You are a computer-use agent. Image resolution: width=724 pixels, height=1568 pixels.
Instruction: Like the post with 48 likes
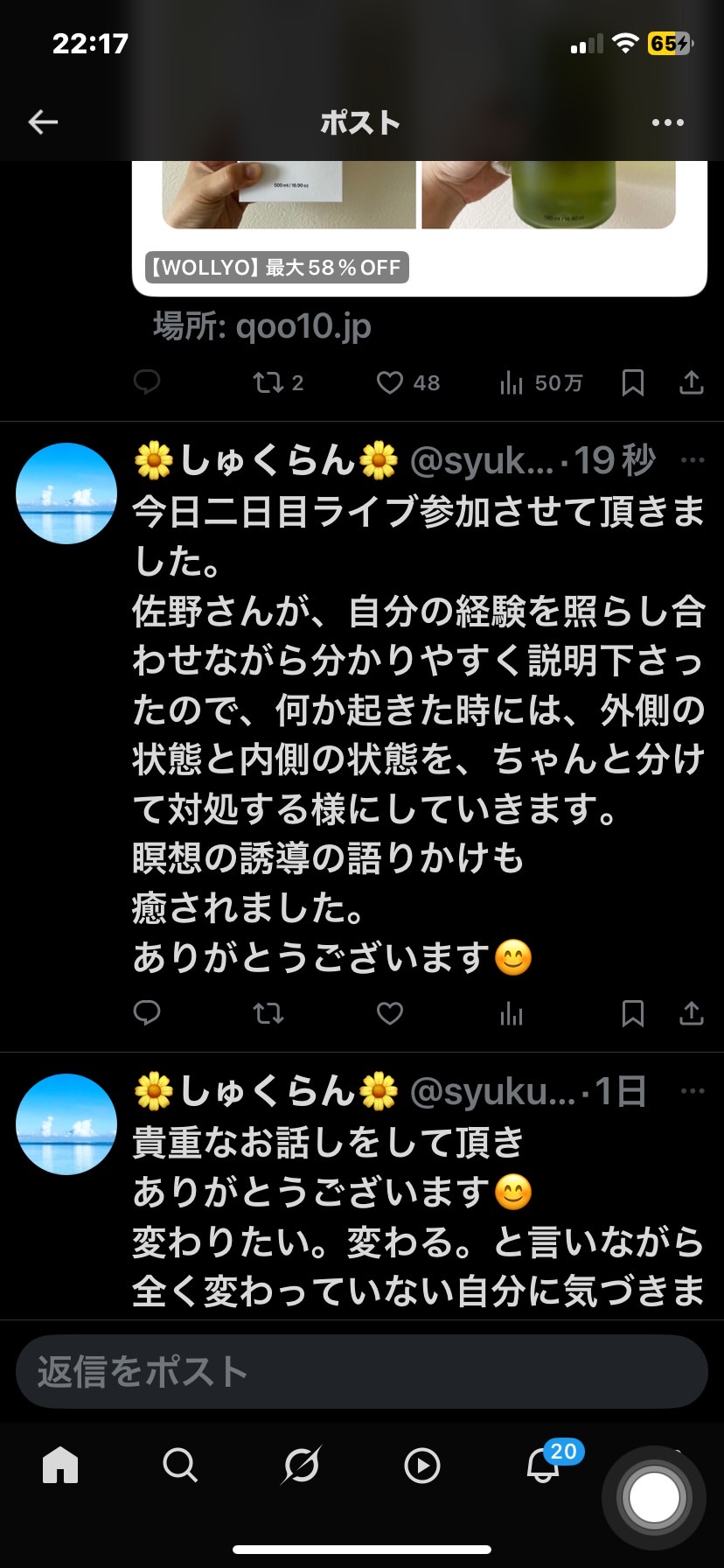[x=407, y=383]
